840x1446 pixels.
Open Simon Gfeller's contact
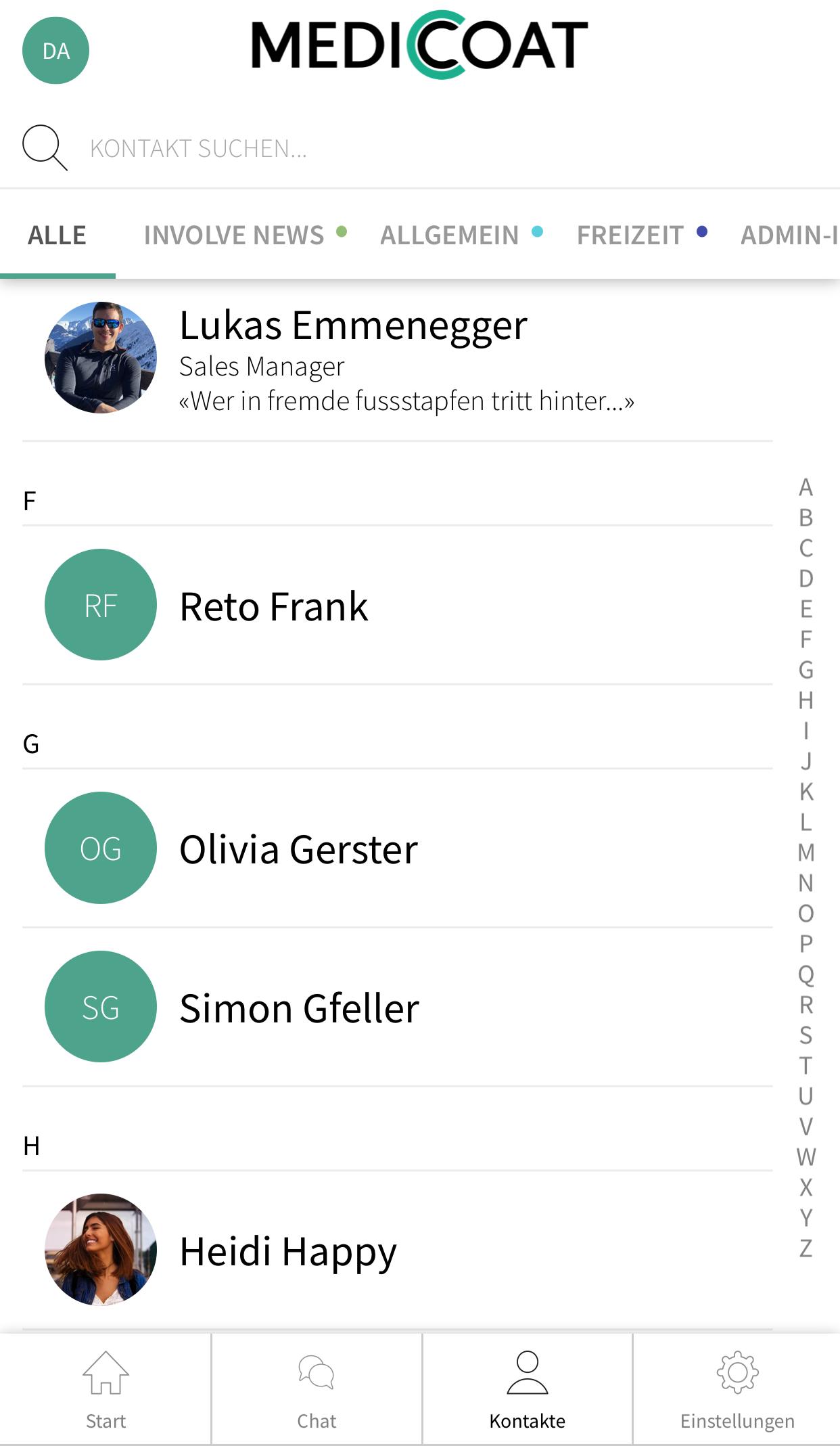[x=398, y=1008]
